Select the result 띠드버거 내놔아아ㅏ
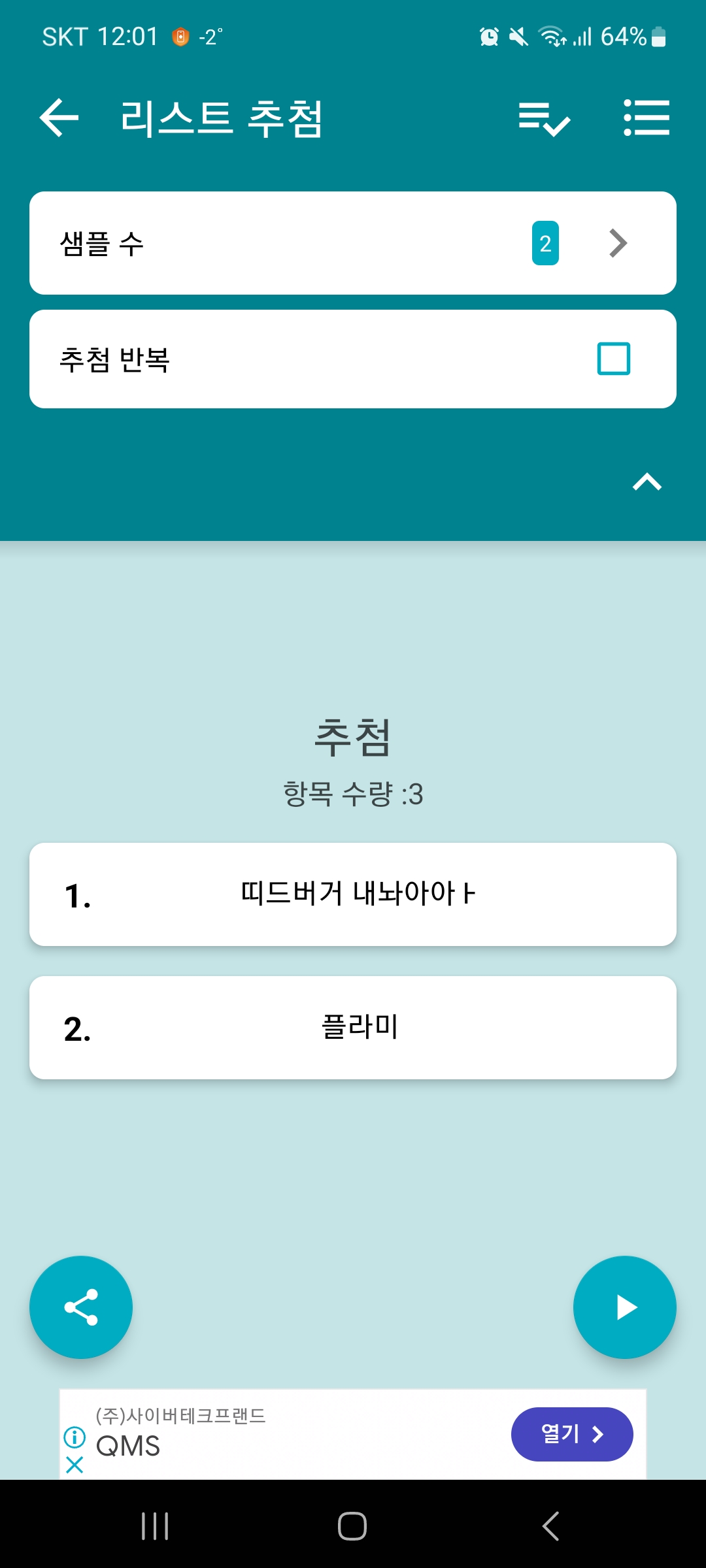The height and width of the screenshot is (1568, 706). [x=353, y=894]
